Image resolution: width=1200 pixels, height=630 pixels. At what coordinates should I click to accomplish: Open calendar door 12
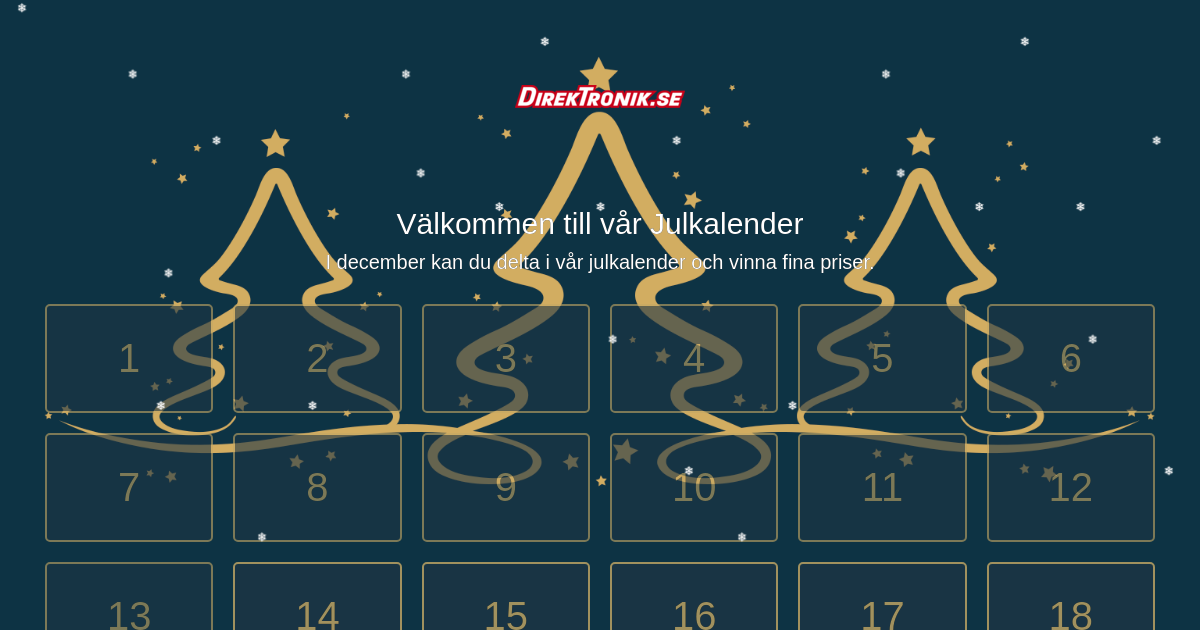click(1070, 488)
